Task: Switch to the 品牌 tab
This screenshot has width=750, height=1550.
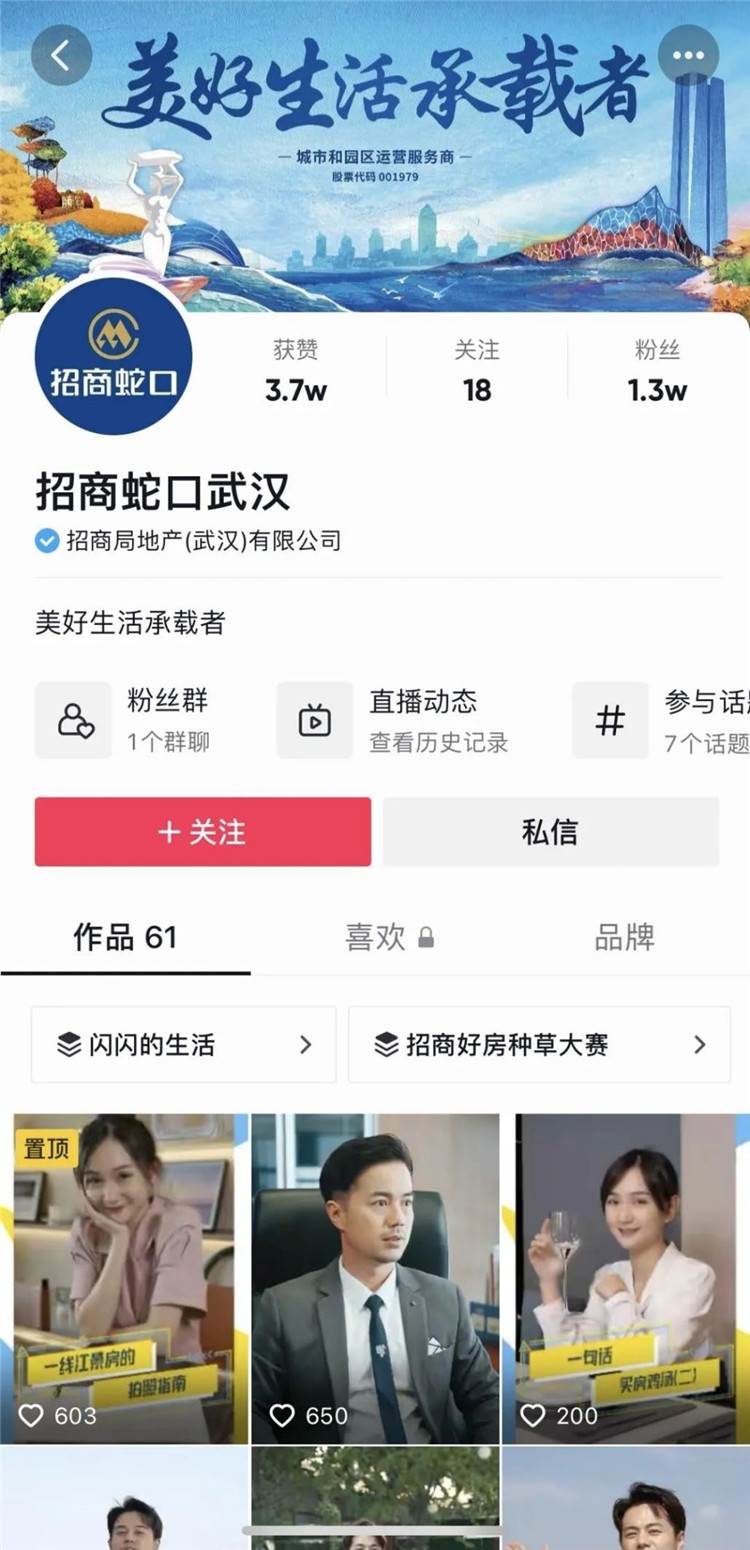Action: (624, 937)
